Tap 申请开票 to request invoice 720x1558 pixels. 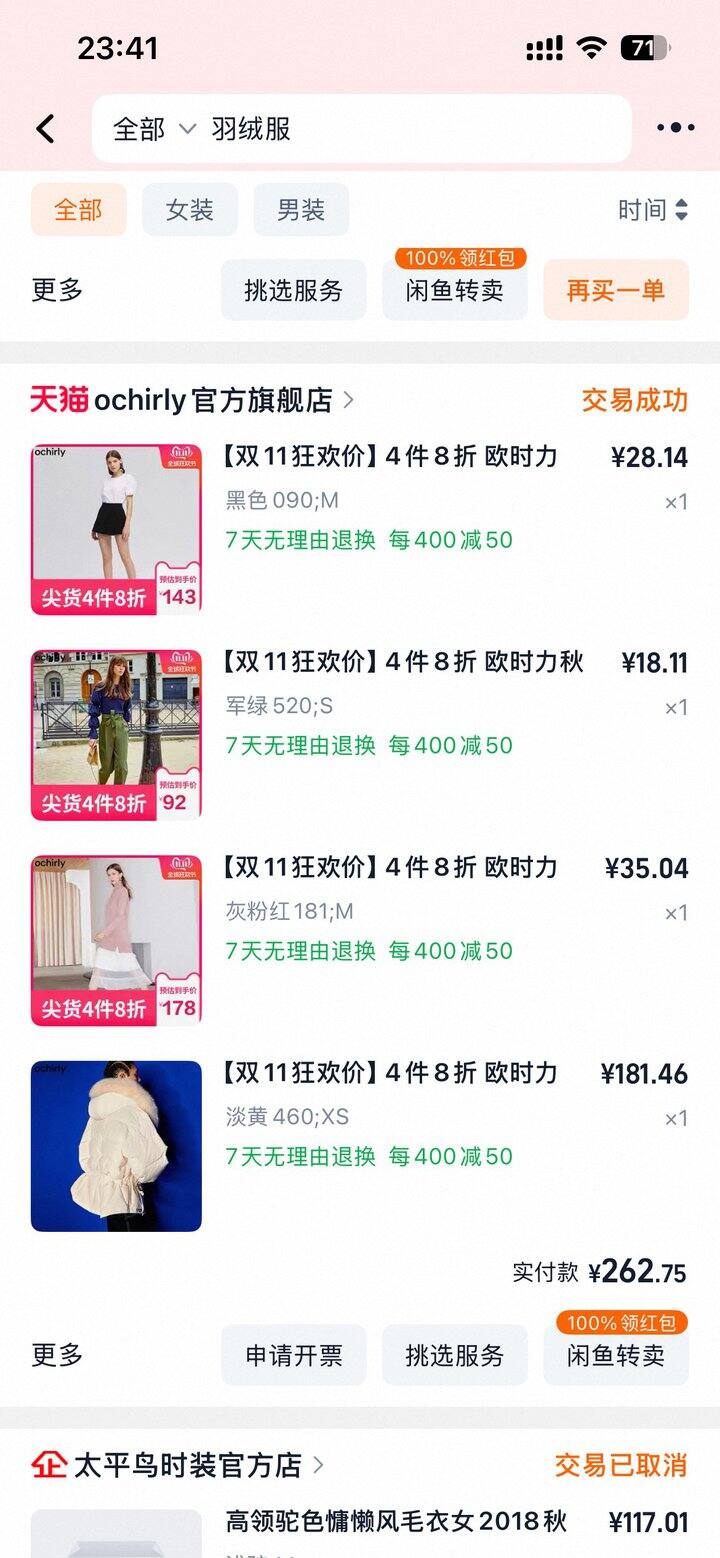click(x=294, y=1355)
